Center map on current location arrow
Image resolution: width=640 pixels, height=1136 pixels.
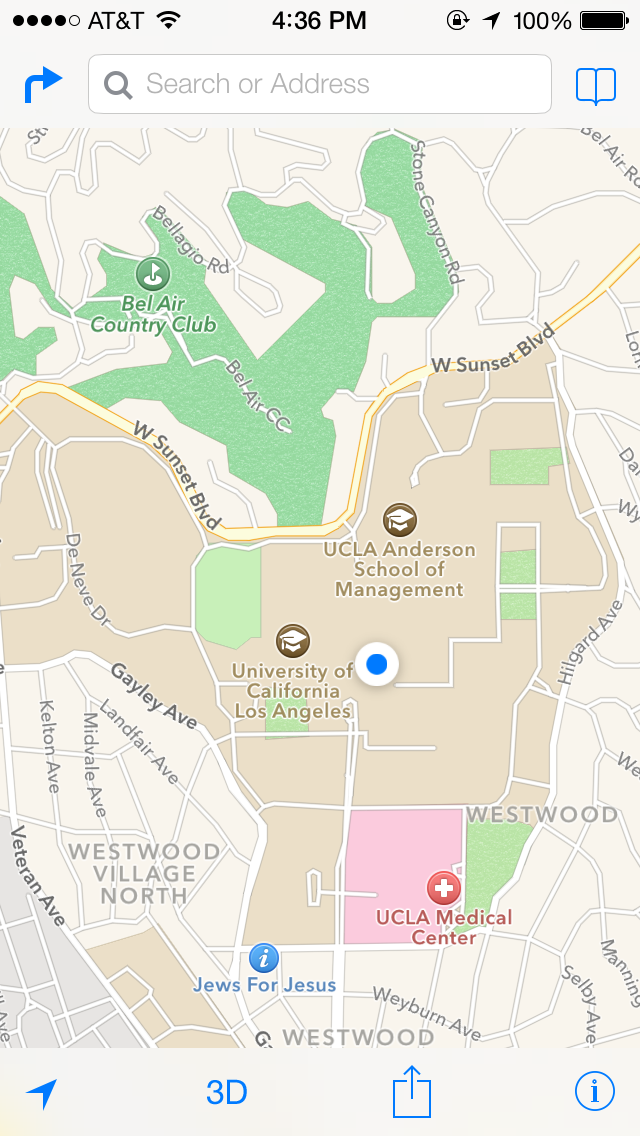(41, 1093)
